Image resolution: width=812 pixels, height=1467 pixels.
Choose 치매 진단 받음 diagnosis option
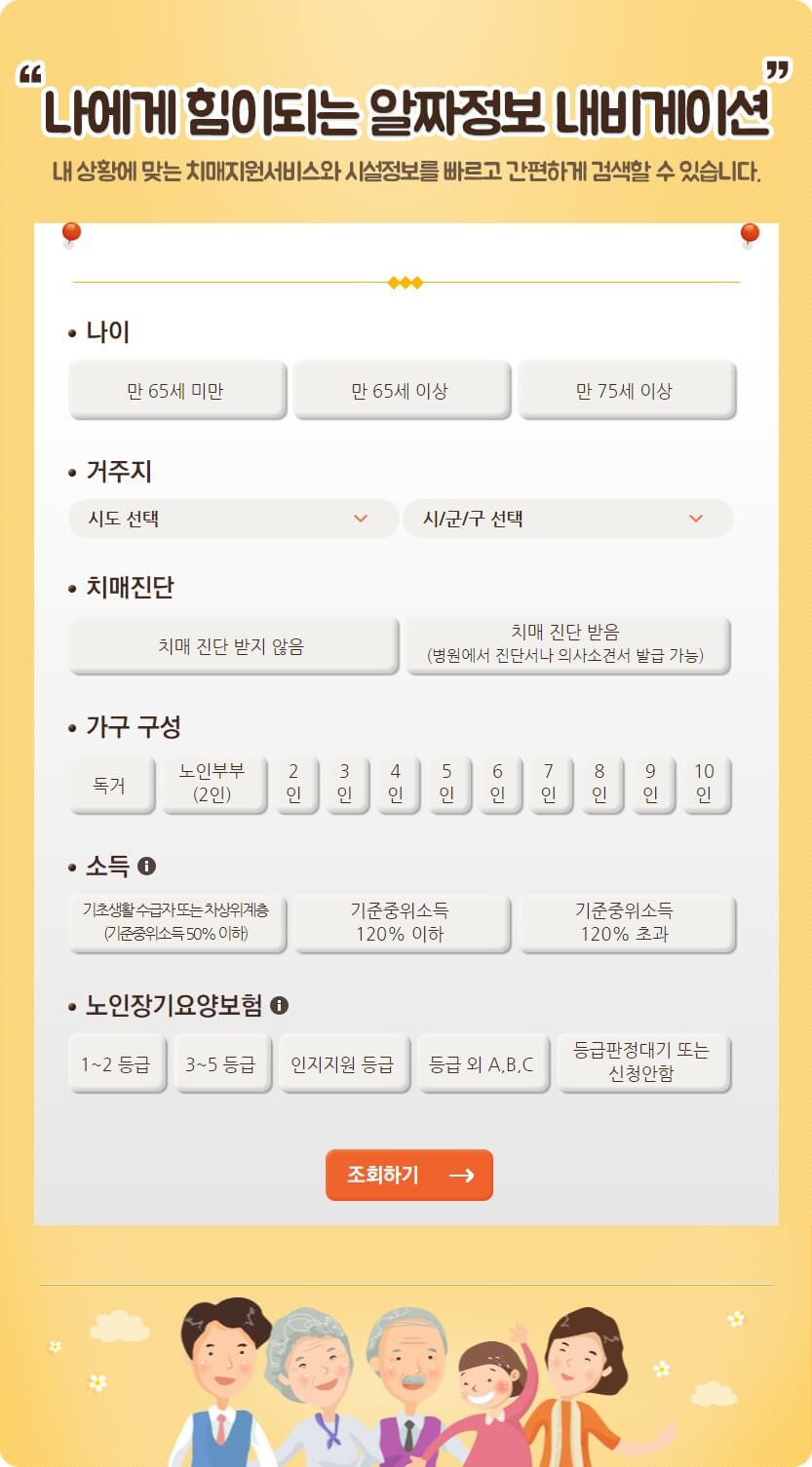pos(568,644)
